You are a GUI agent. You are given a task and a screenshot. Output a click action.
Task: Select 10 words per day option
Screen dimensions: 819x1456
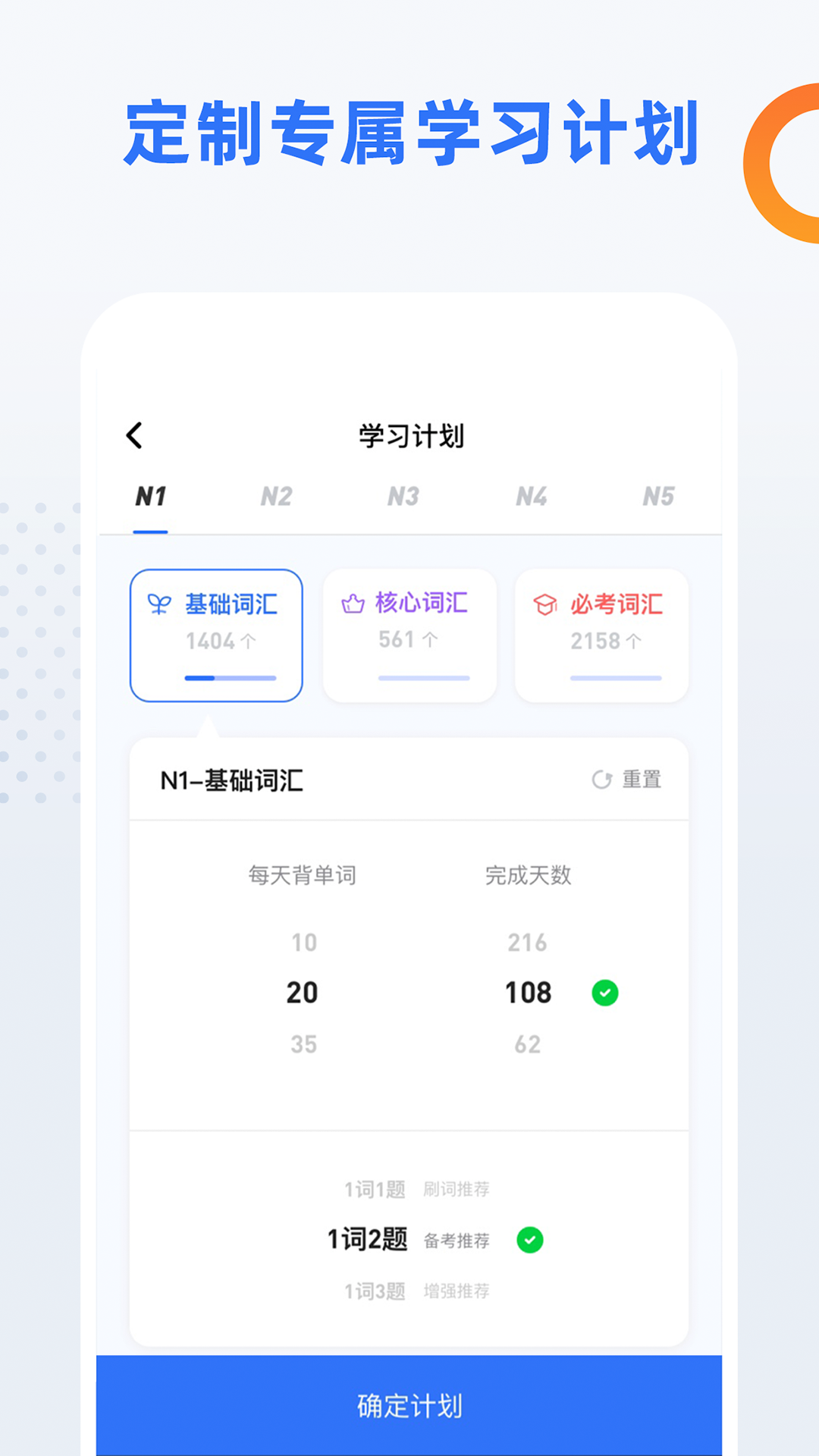(x=303, y=943)
